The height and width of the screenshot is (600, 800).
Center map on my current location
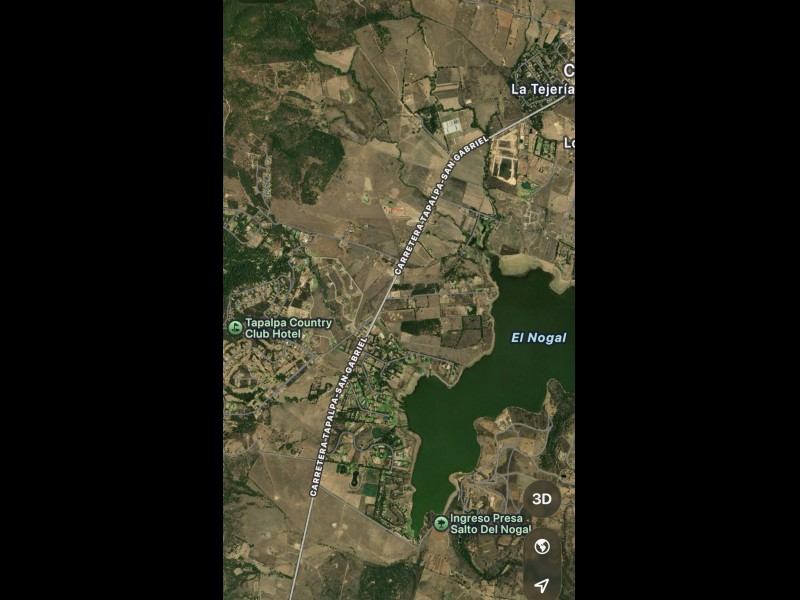(541, 585)
